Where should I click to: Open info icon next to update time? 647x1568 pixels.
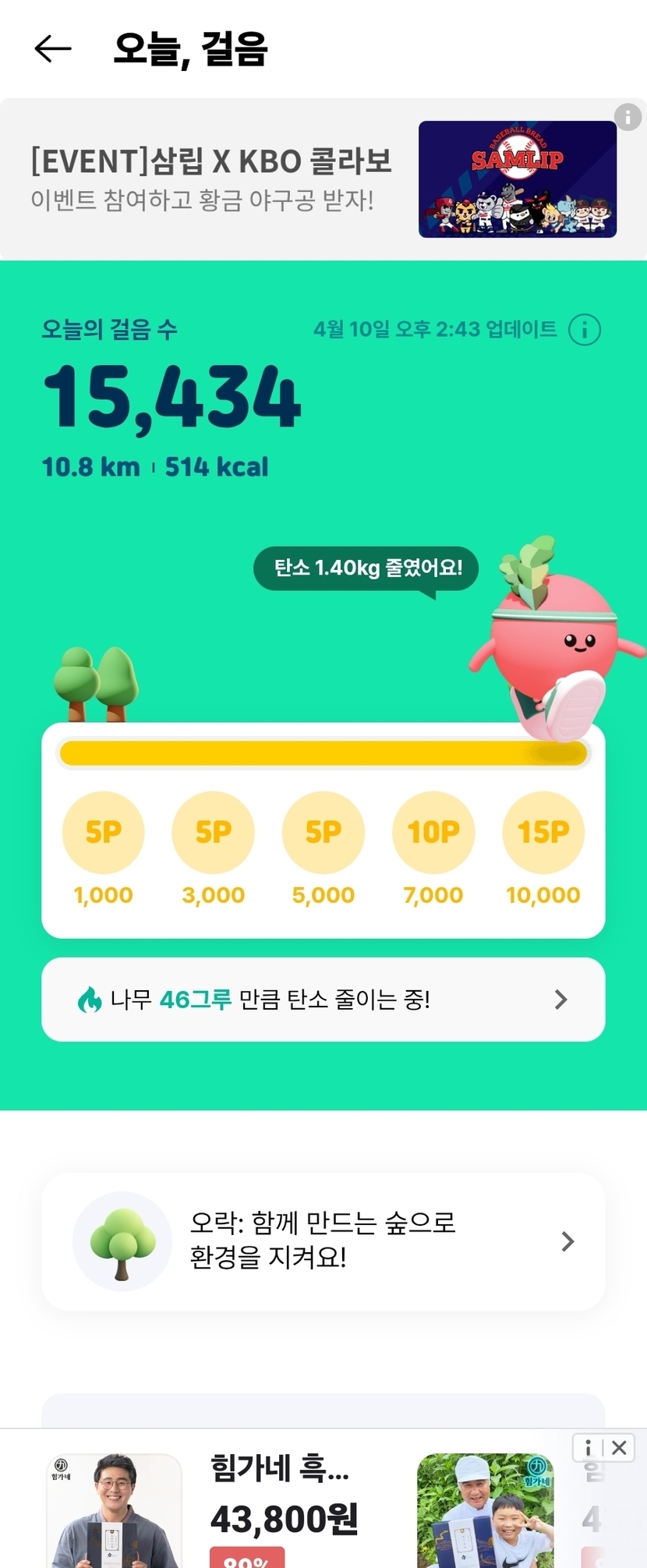(585, 330)
